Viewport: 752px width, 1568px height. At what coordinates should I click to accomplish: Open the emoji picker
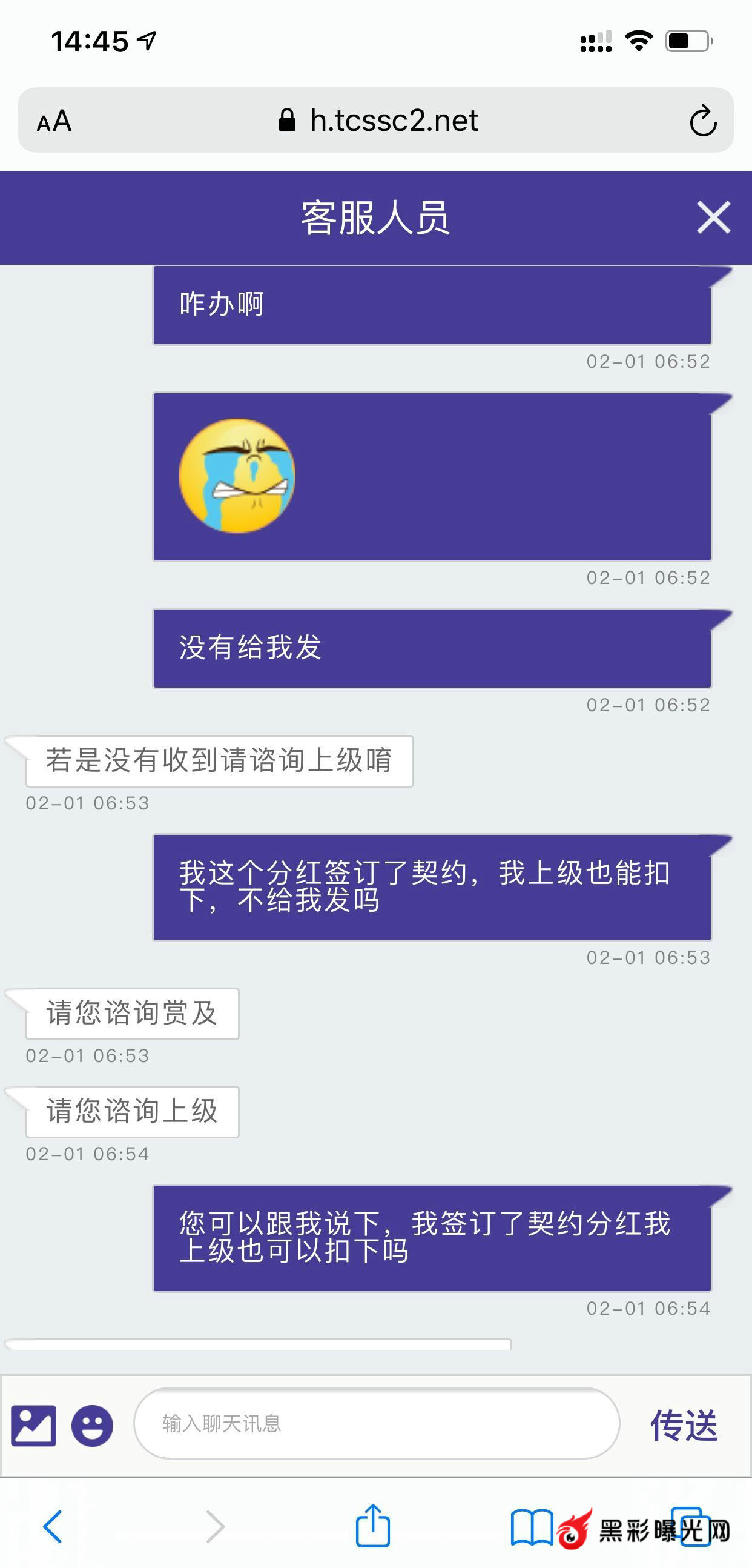[93, 1425]
